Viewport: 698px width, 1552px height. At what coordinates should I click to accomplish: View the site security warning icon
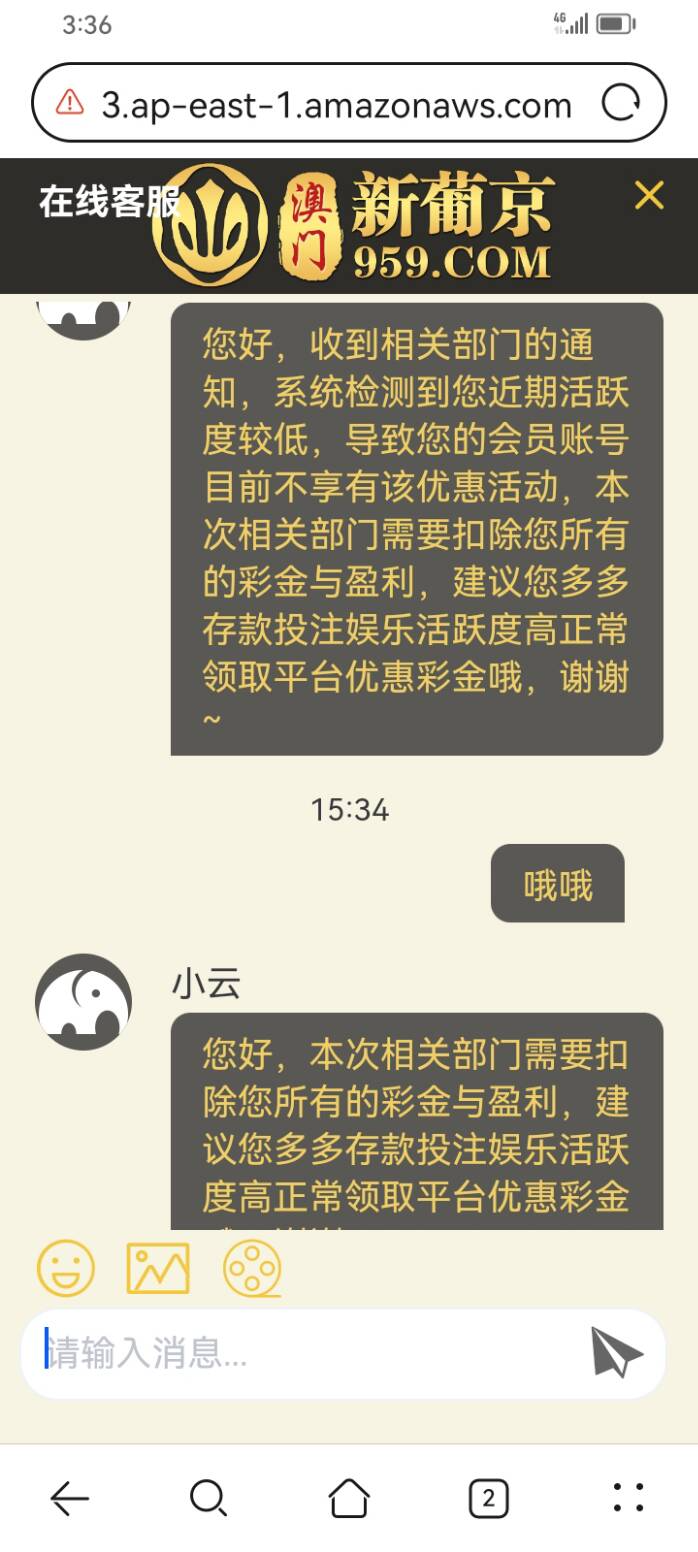click(x=70, y=103)
